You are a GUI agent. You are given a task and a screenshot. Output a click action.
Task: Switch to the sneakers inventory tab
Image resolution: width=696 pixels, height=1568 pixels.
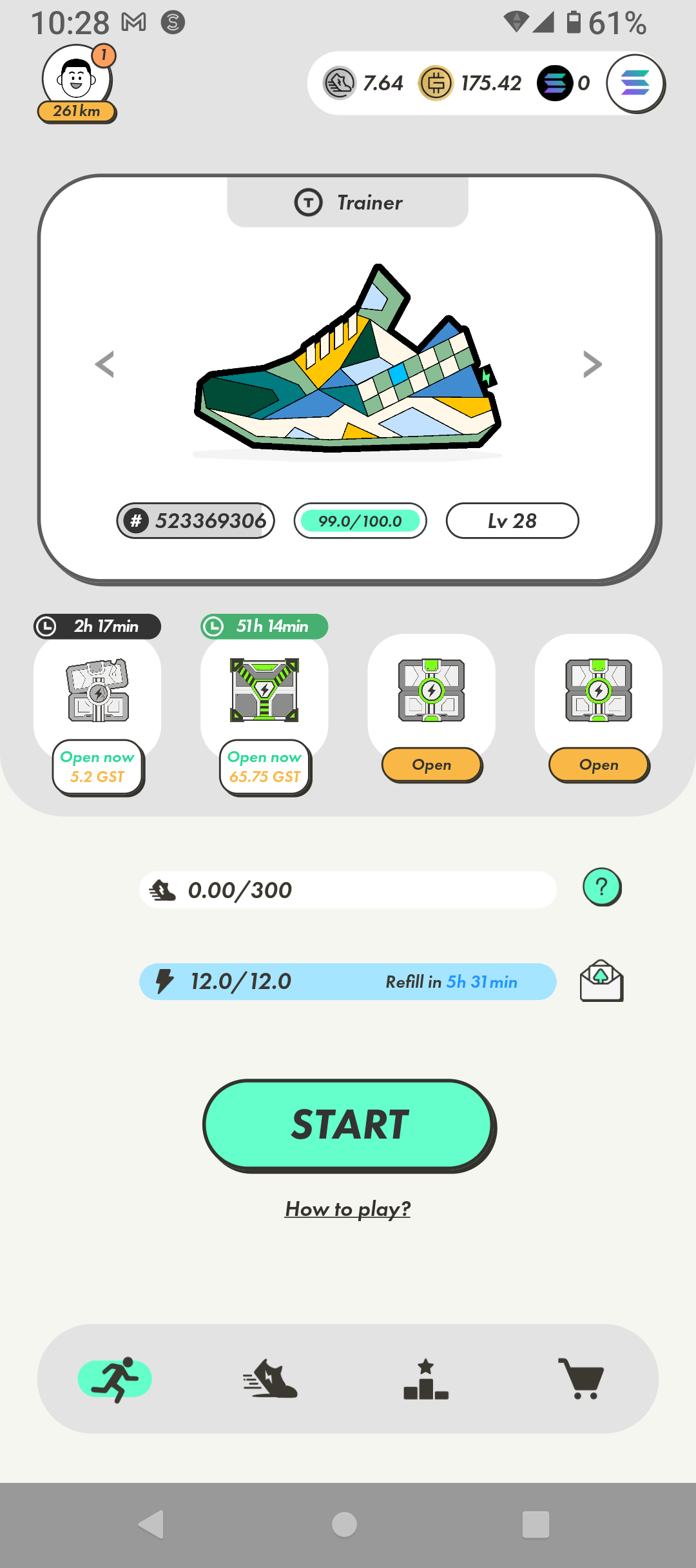271,1379
